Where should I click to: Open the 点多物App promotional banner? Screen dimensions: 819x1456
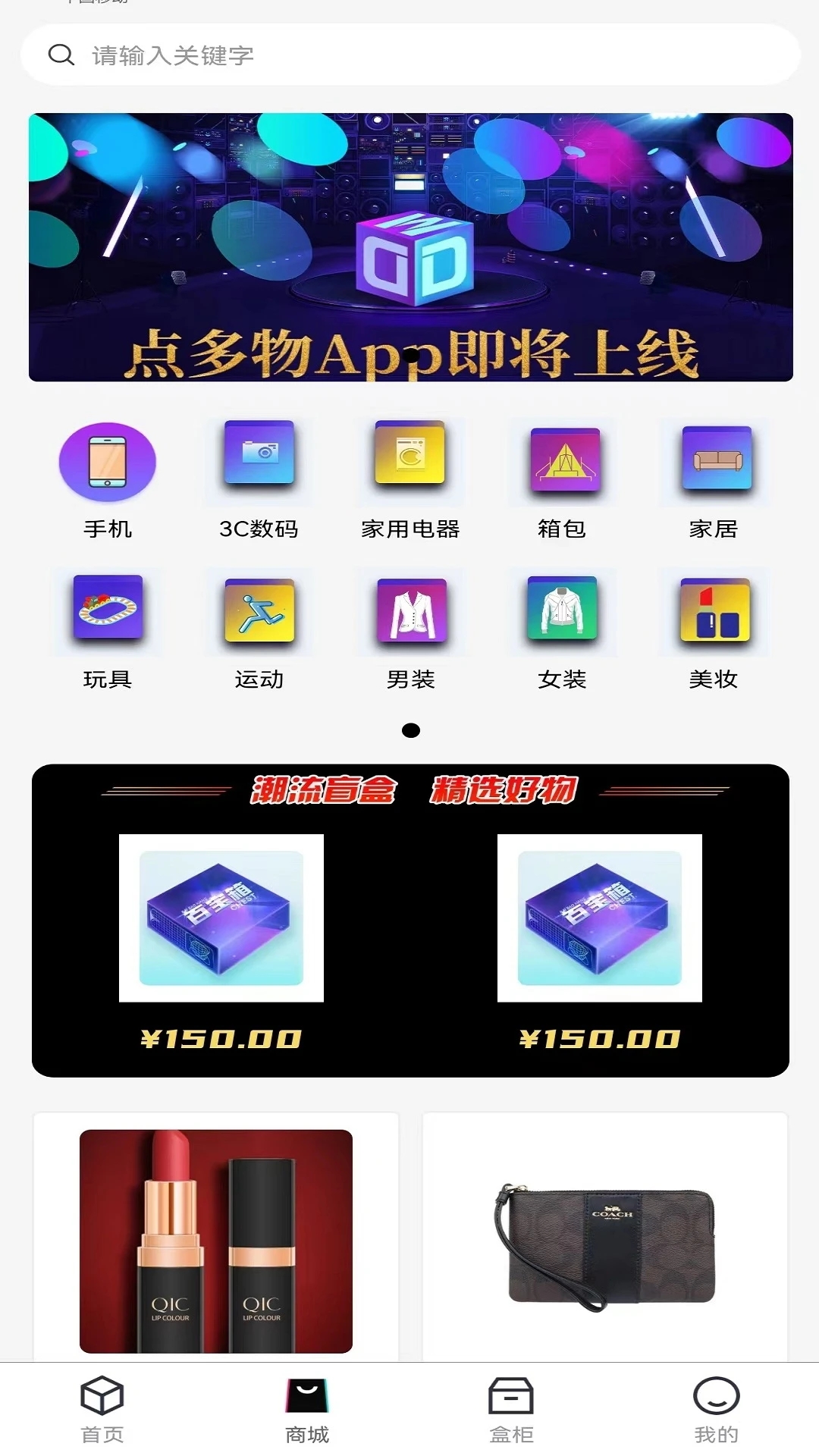[x=409, y=246]
